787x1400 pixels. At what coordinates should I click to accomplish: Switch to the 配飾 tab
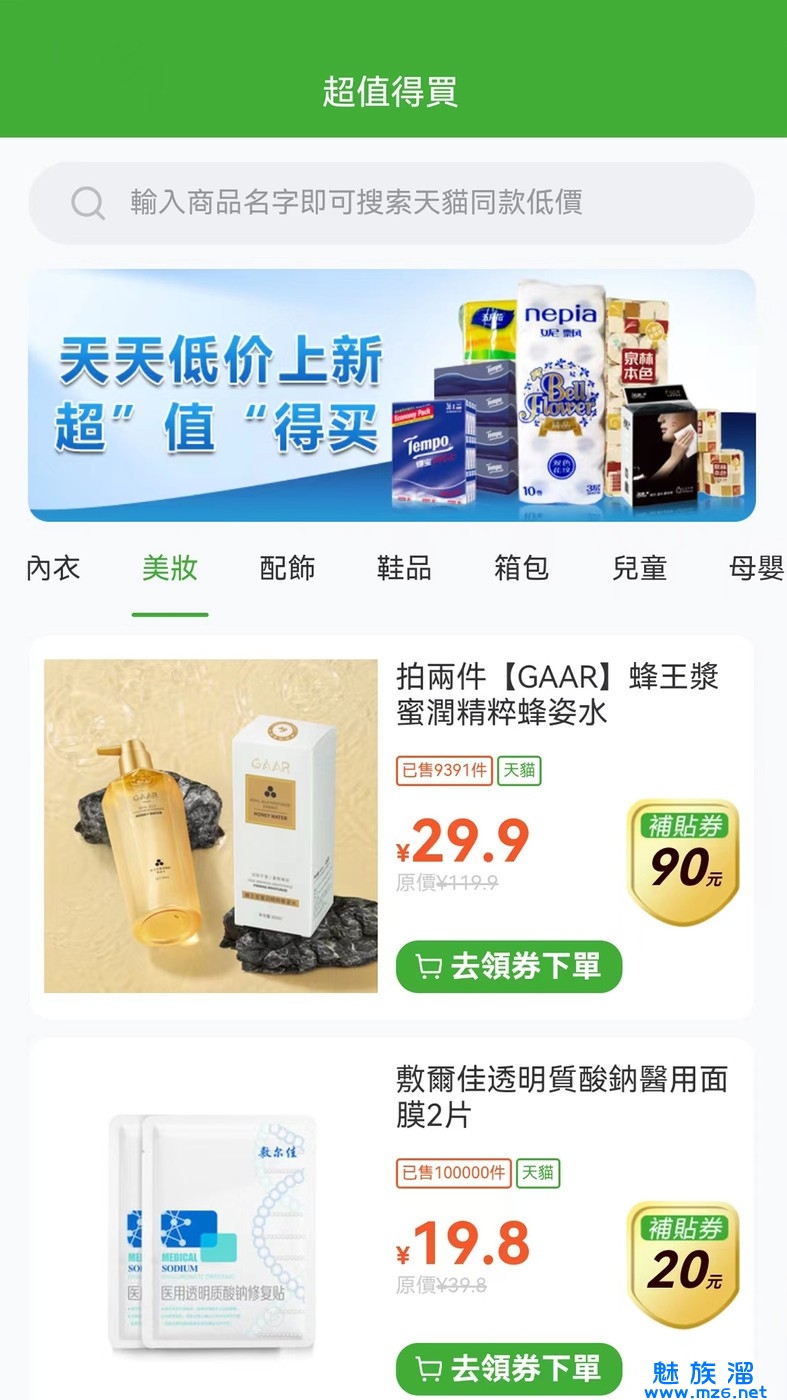(x=287, y=568)
